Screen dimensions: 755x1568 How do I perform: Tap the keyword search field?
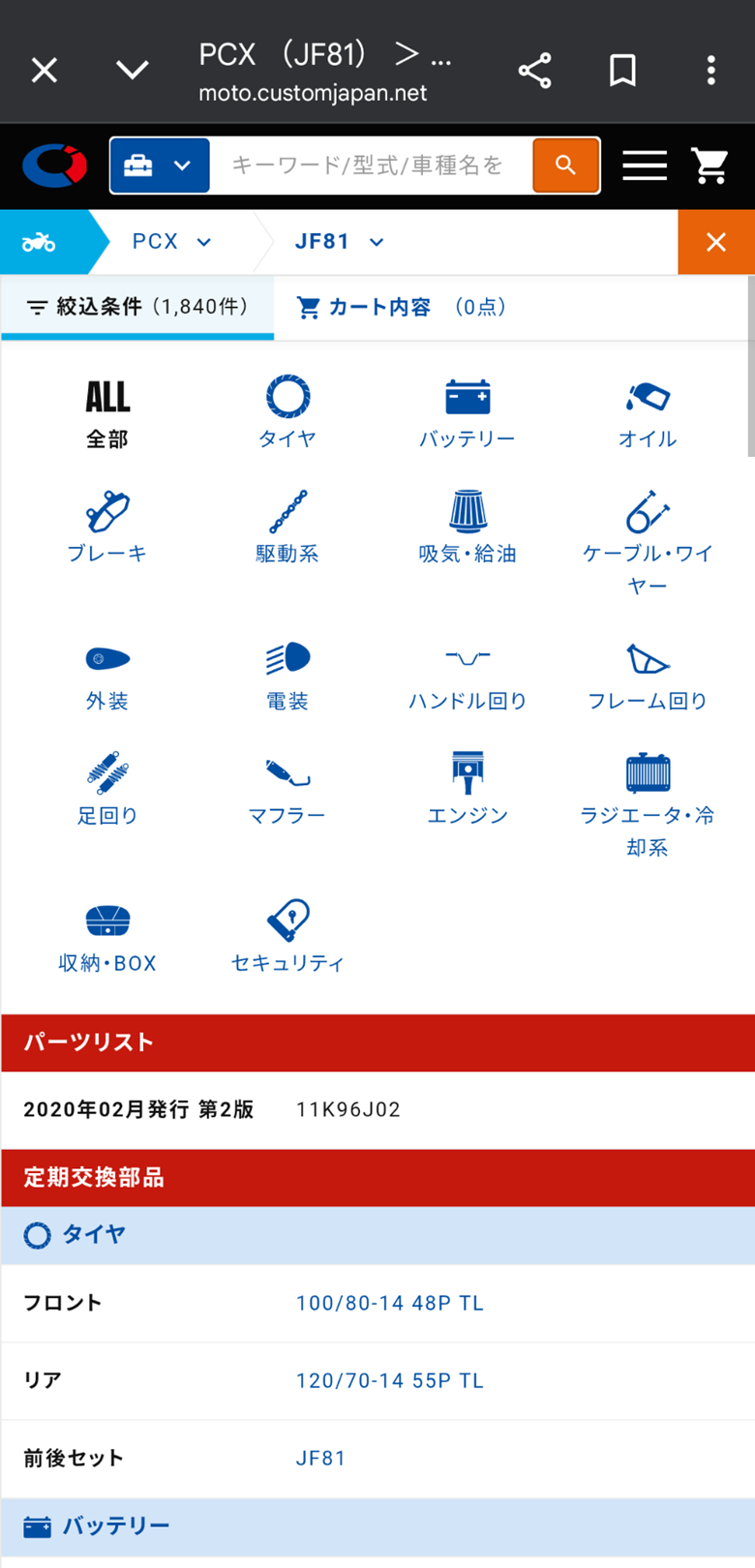pyautogui.click(x=370, y=166)
